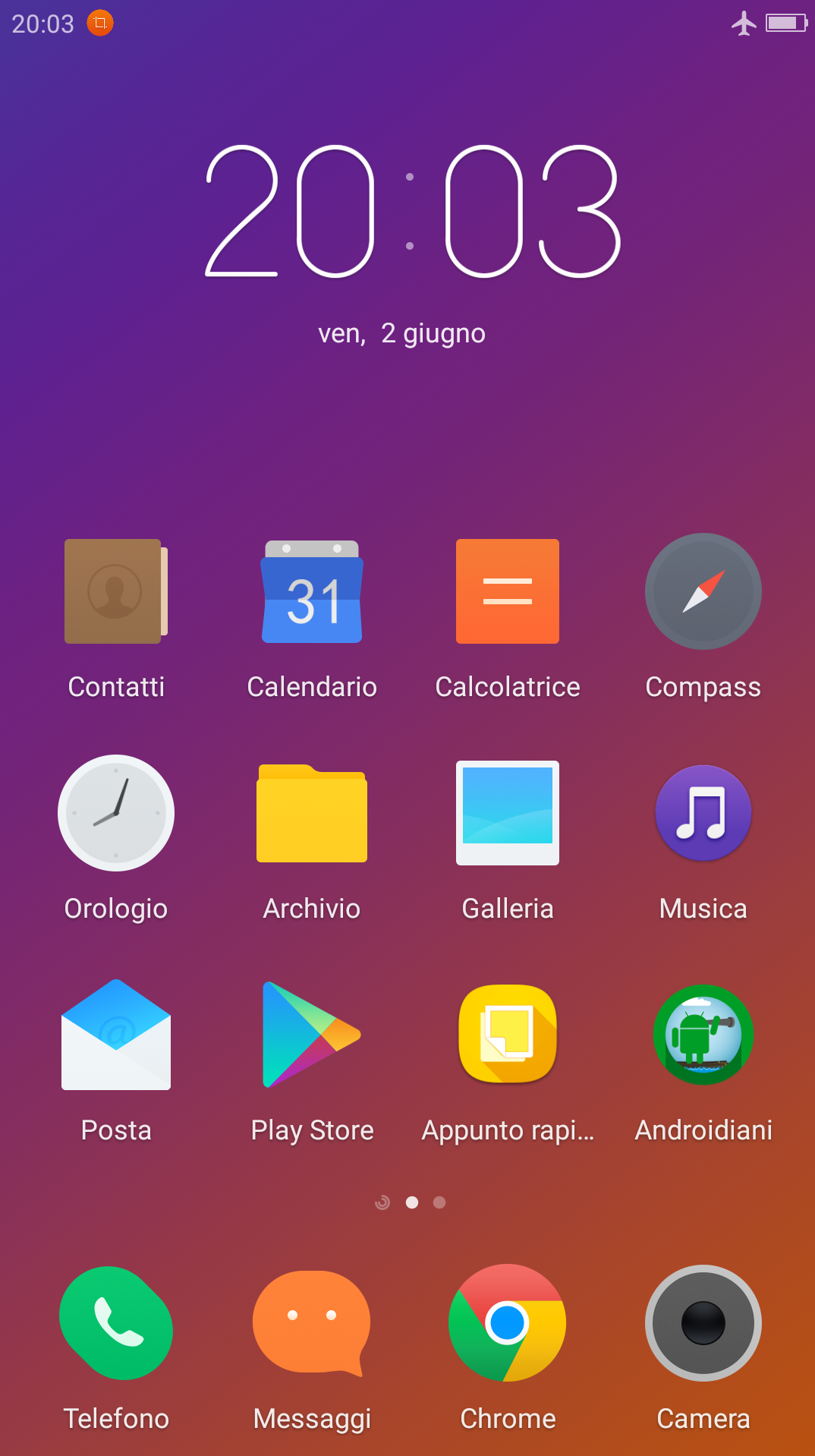Open the Contatti app
Image resolution: width=815 pixels, height=1456 pixels.
click(115, 591)
